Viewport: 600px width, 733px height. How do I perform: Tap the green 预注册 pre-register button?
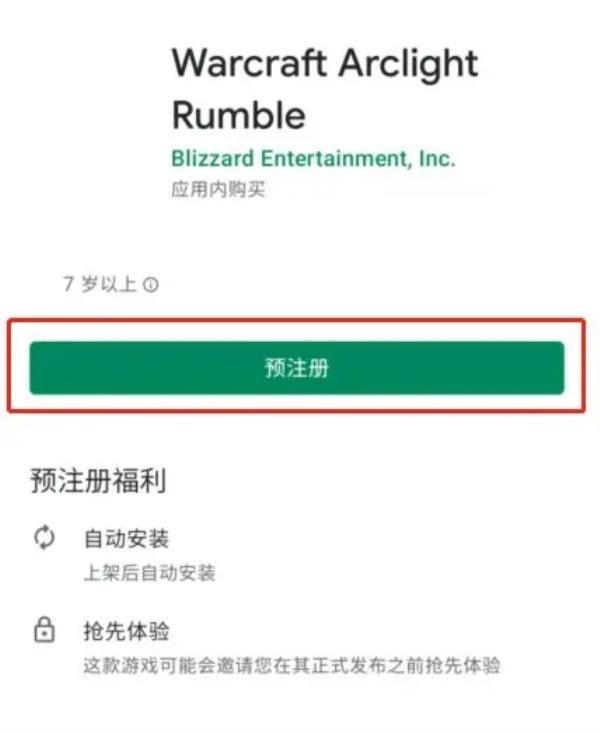click(x=297, y=368)
